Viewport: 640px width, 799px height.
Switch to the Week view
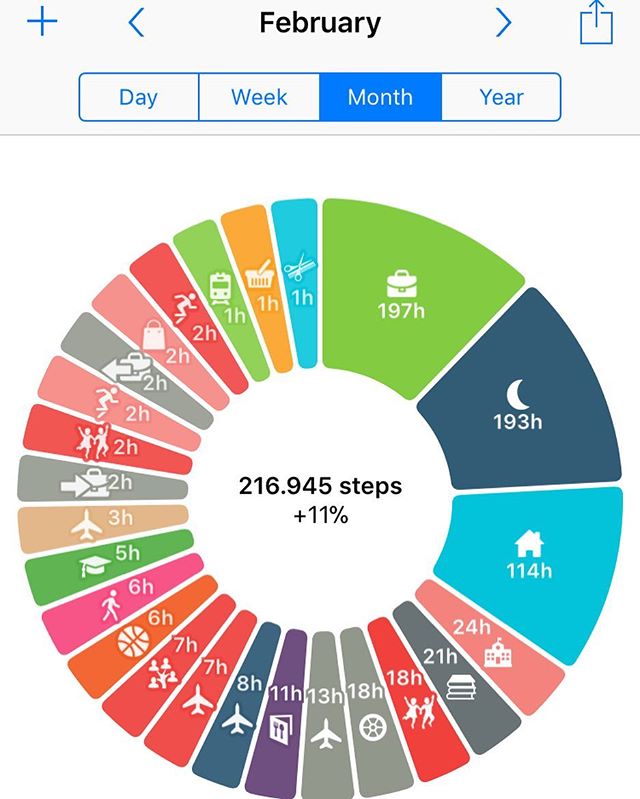tap(260, 97)
